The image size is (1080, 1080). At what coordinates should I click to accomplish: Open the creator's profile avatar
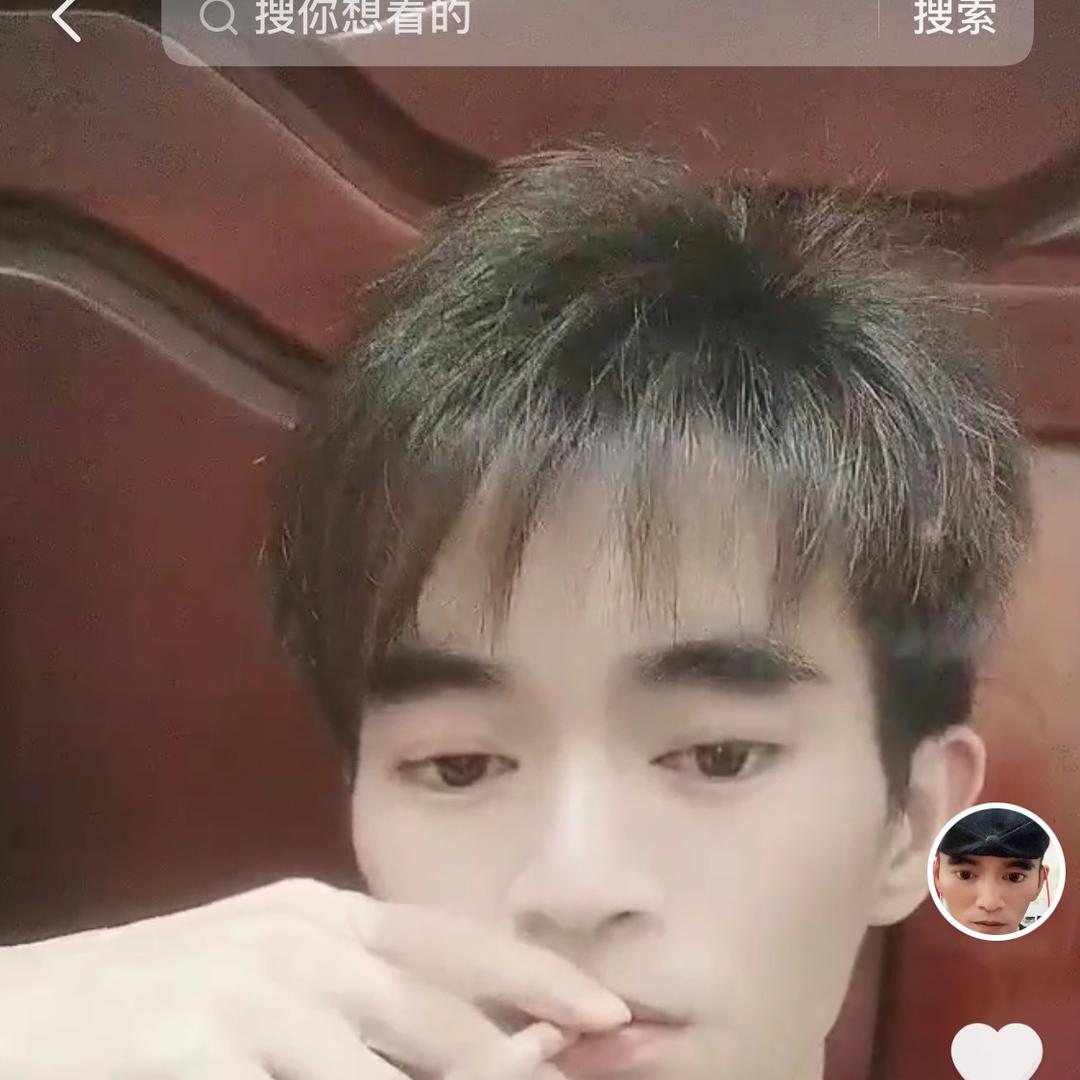point(996,871)
